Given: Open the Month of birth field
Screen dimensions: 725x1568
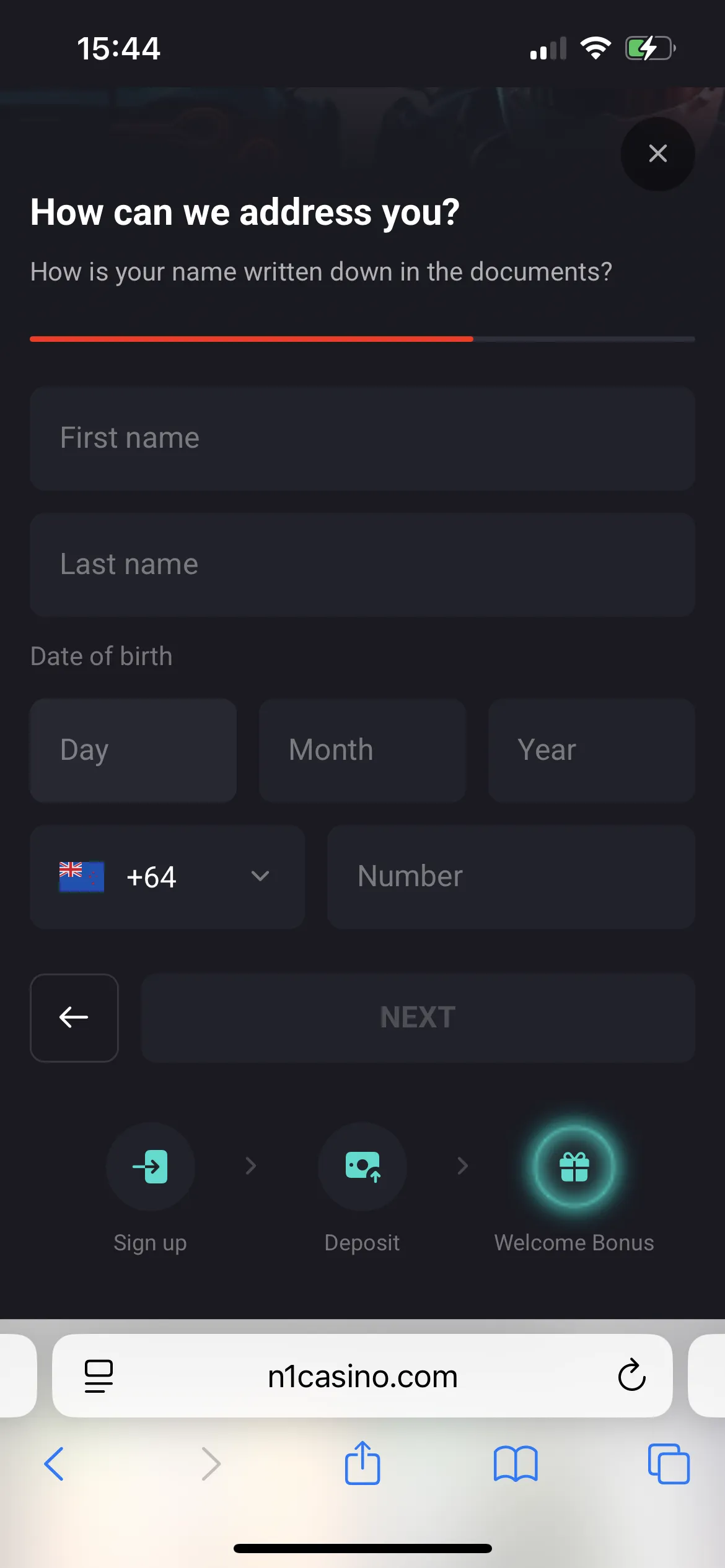Looking at the screenshot, I should 362,750.
